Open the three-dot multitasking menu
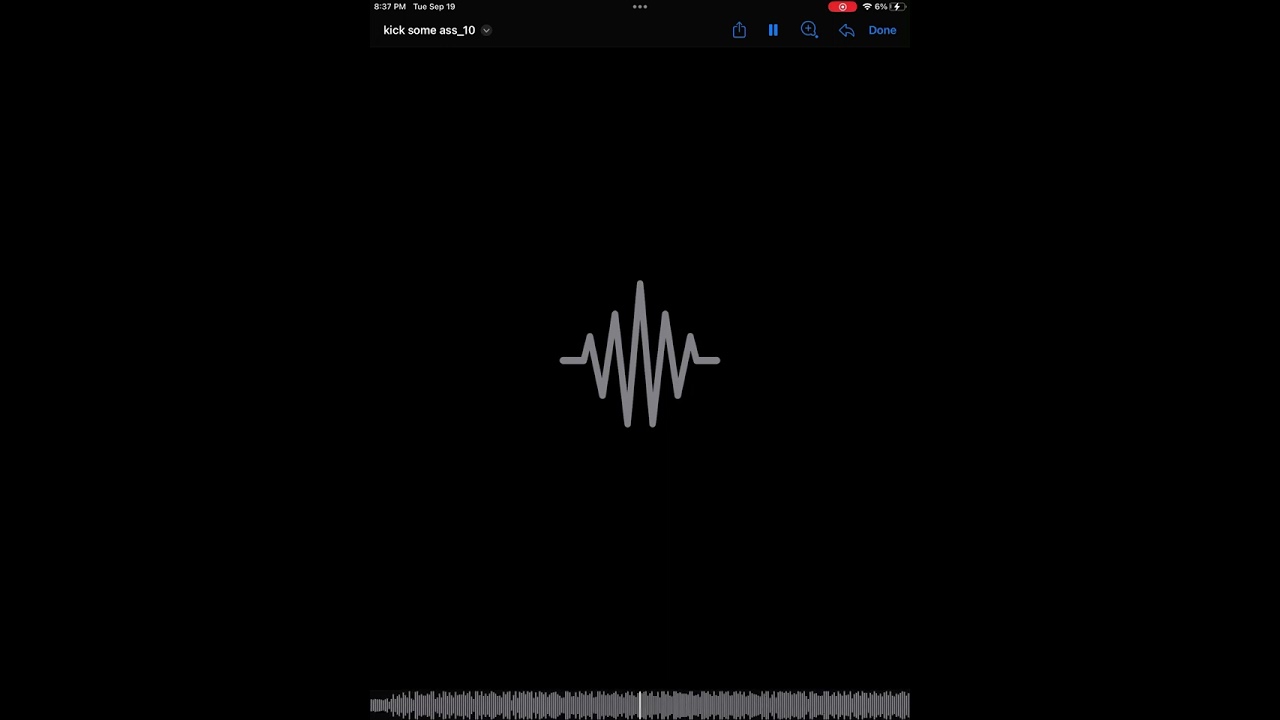This screenshot has width=1280, height=720. [x=640, y=7]
